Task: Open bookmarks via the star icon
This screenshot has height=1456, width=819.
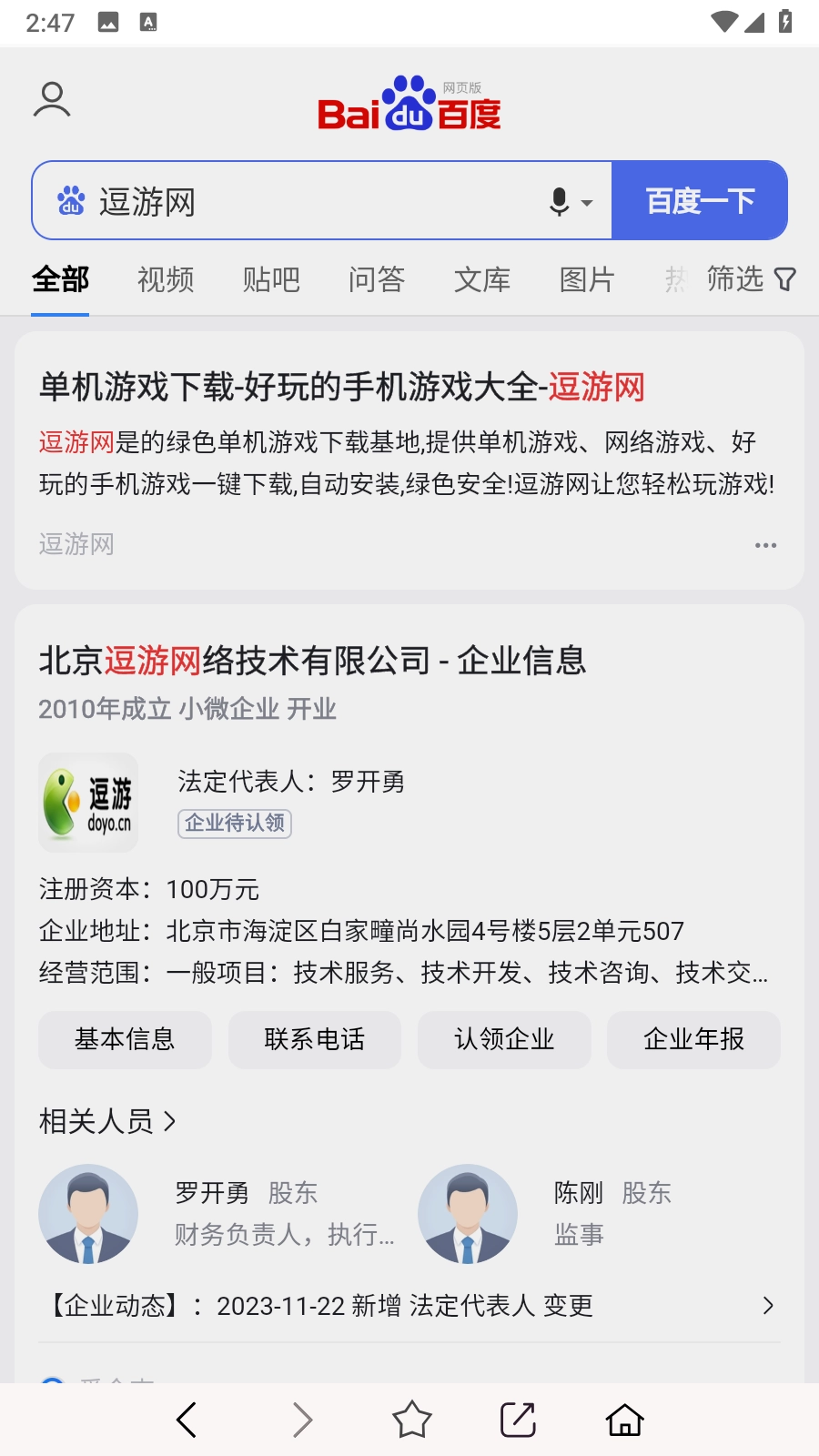Action: click(x=412, y=1419)
